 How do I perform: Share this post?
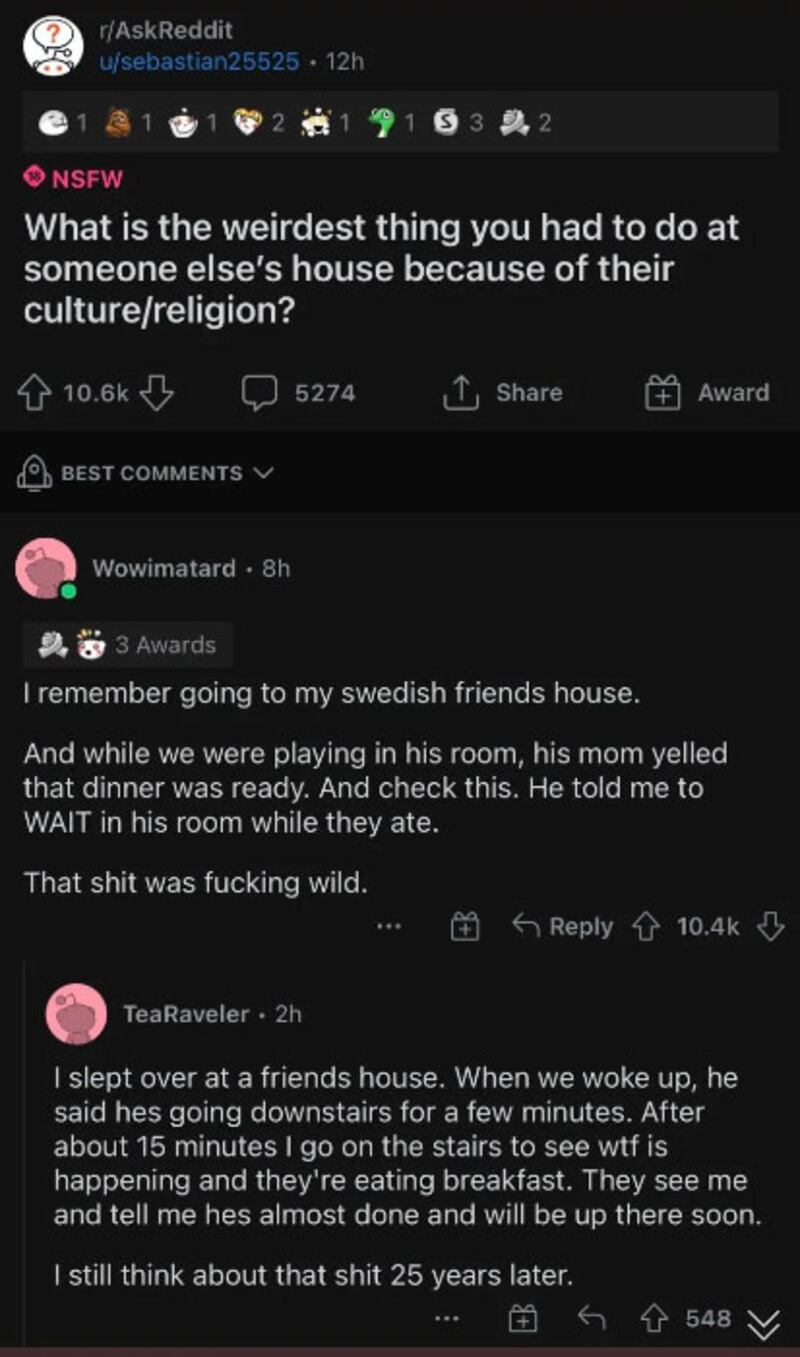click(x=503, y=393)
